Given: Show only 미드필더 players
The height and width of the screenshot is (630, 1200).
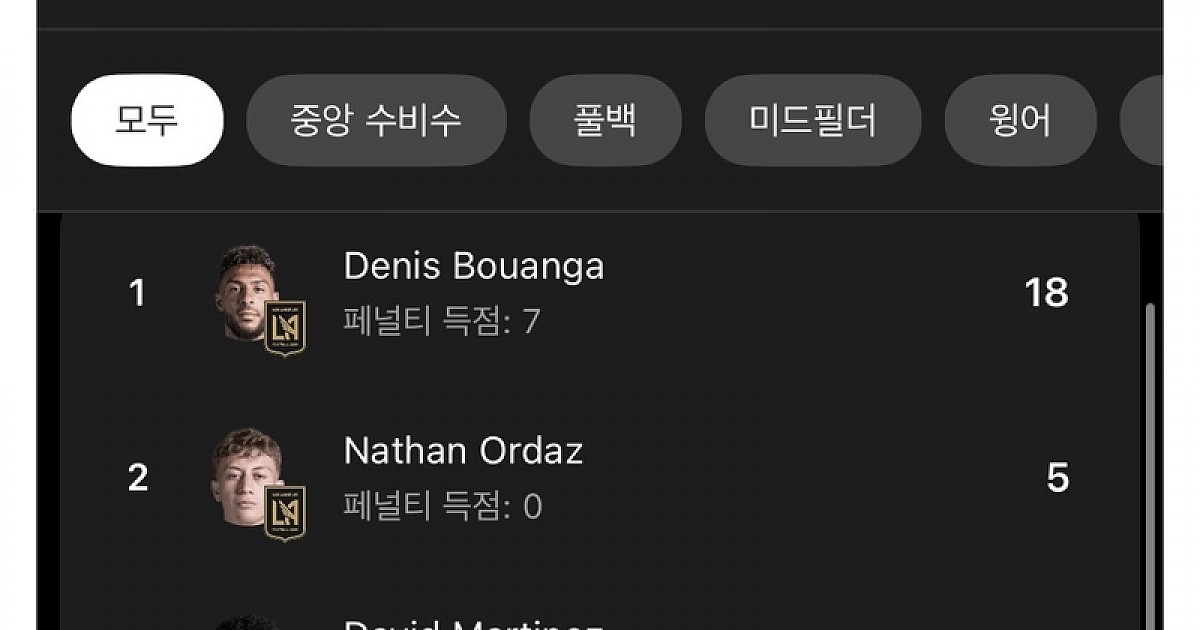Looking at the screenshot, I should point(812,120).
